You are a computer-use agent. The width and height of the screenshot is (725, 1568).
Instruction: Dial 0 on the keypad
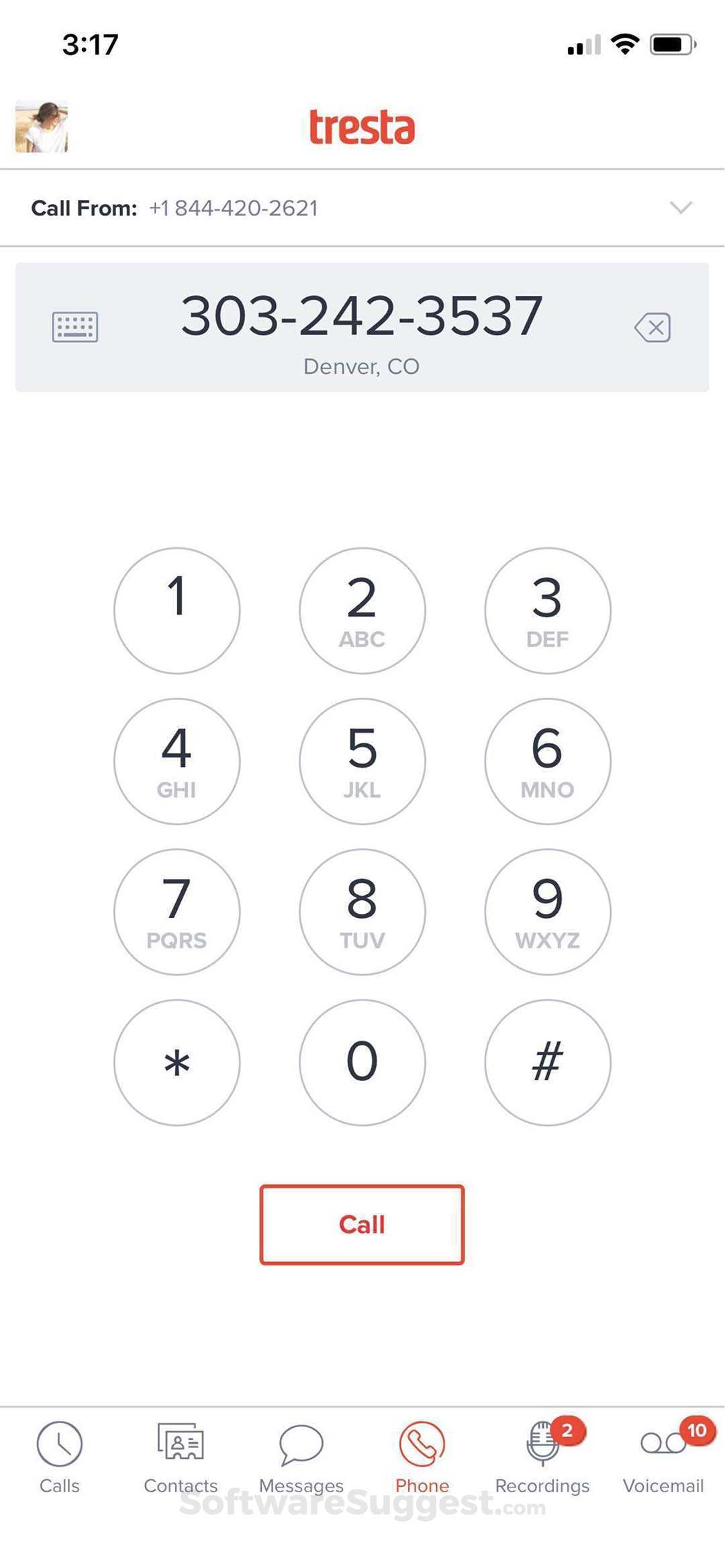point(362,1062)
